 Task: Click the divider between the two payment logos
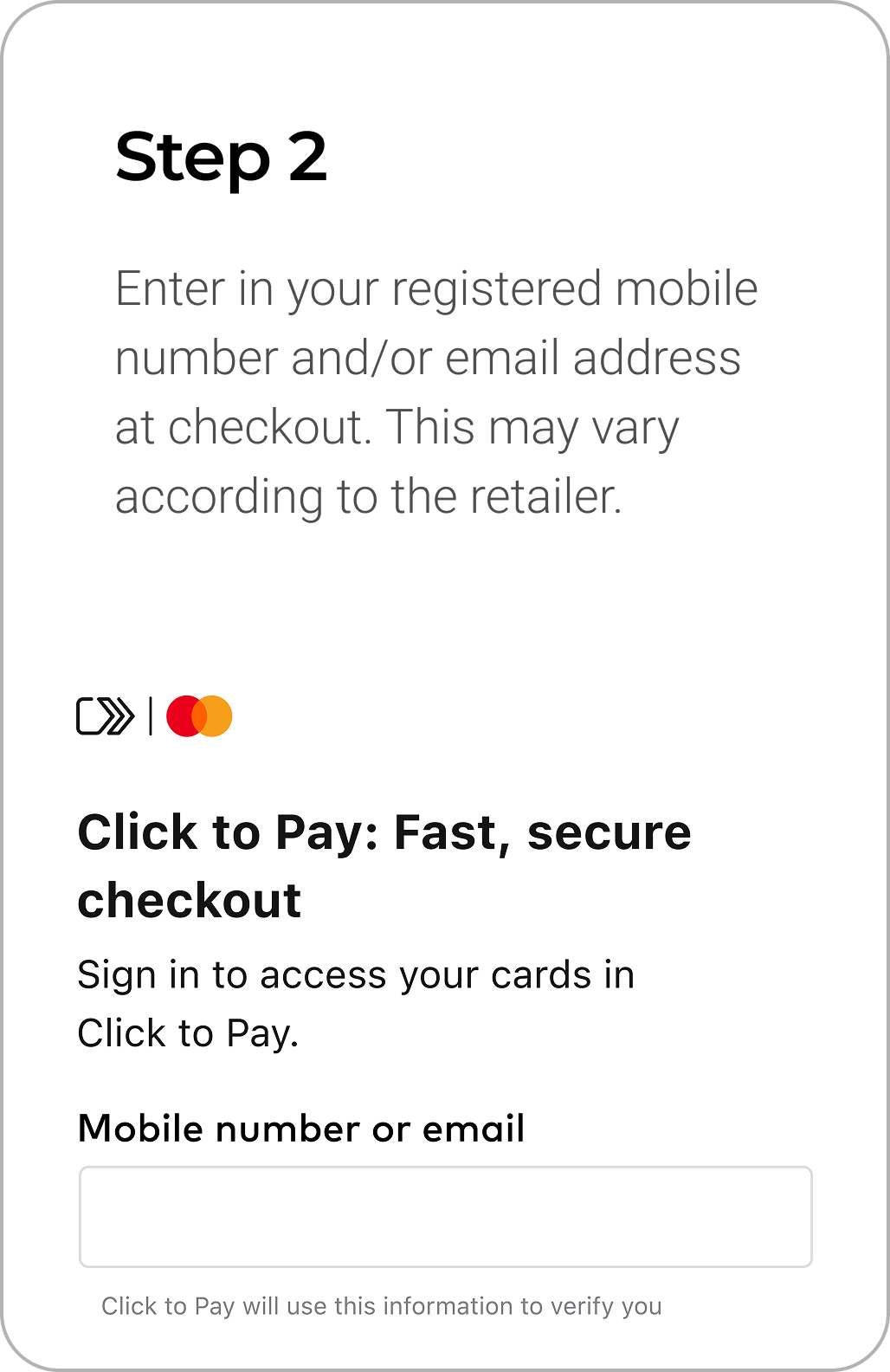click(x=151, y=715)
